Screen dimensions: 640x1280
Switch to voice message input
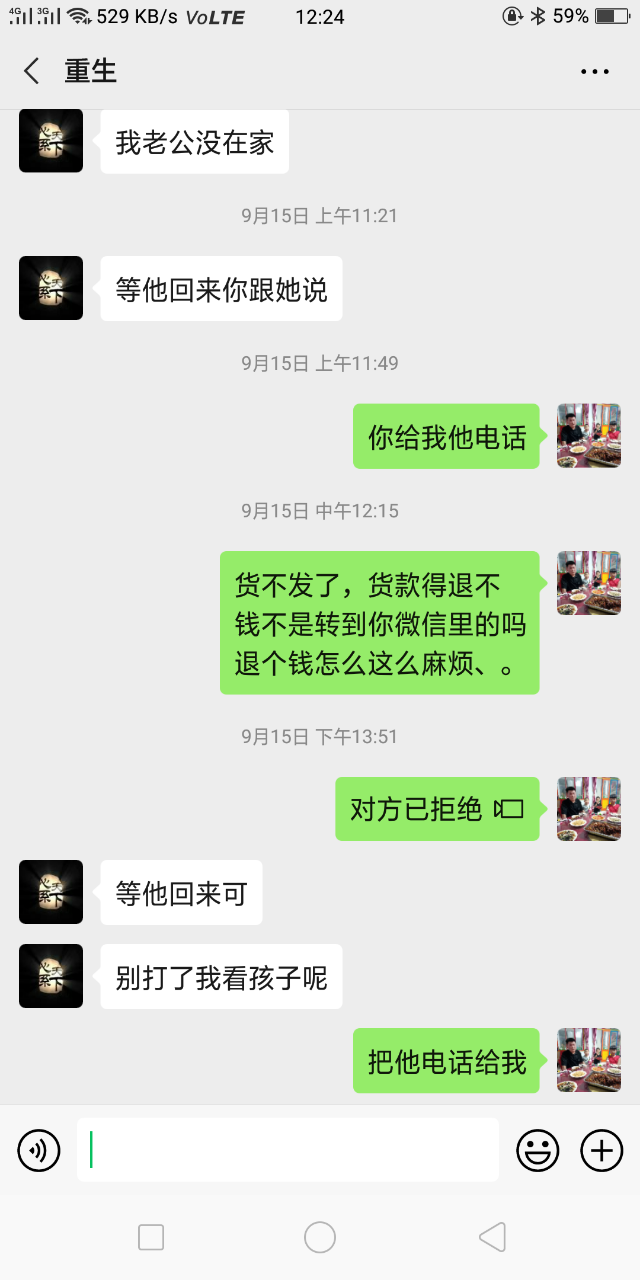point(39,1151)
